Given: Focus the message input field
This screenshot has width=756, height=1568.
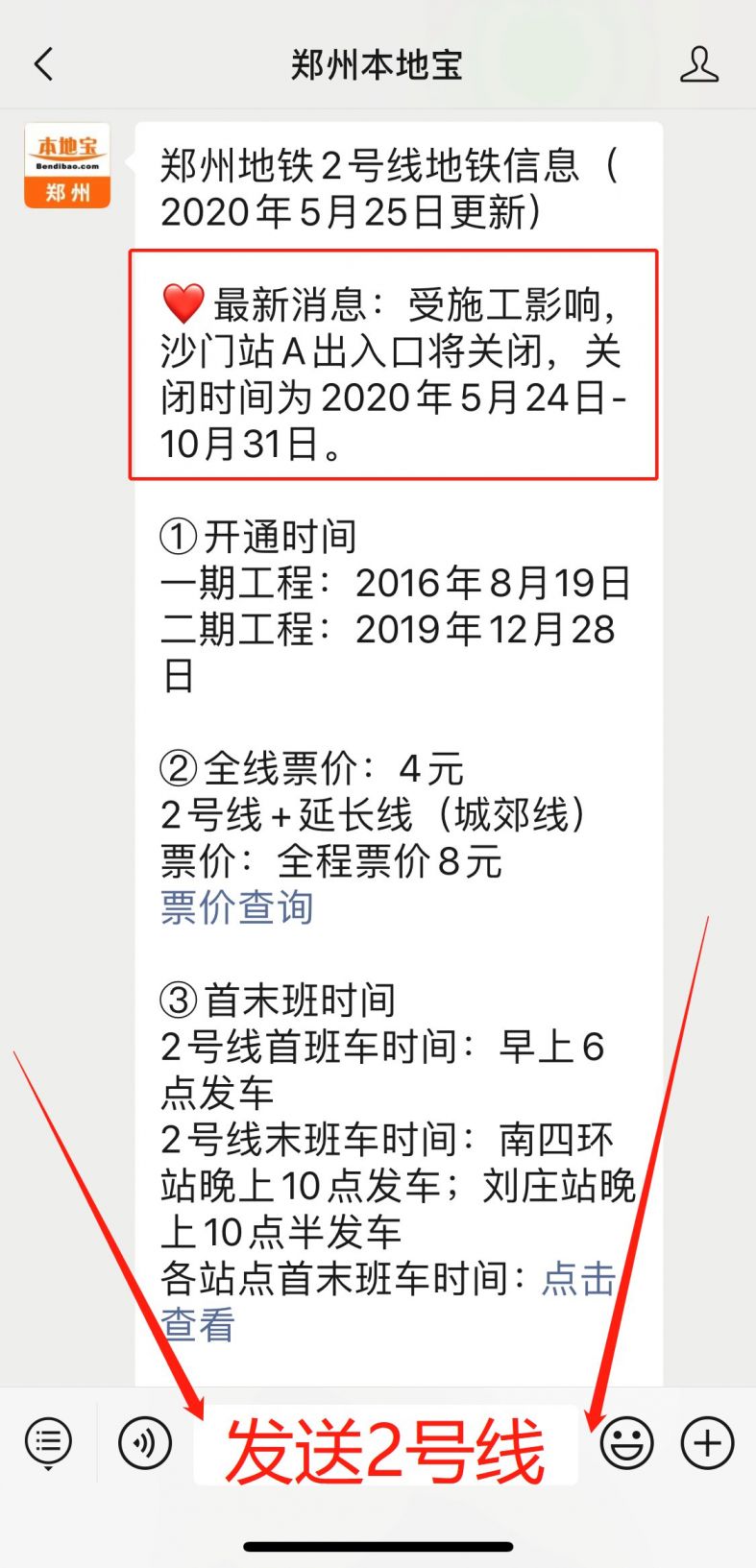Looking at the screenshot, I should [385, 1444].
